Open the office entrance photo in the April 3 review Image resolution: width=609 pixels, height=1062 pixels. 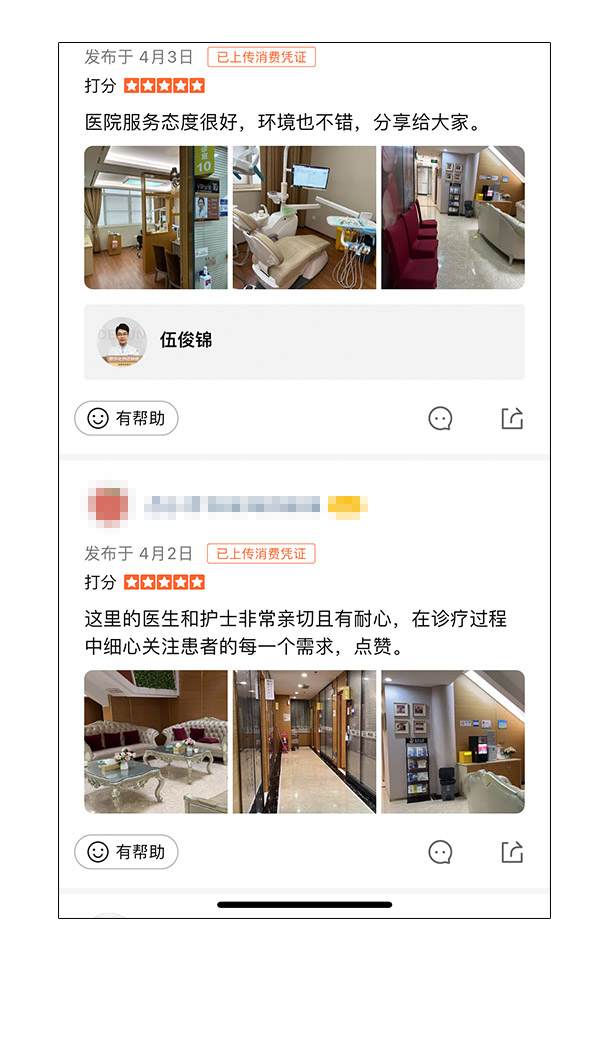coord(156,218)
